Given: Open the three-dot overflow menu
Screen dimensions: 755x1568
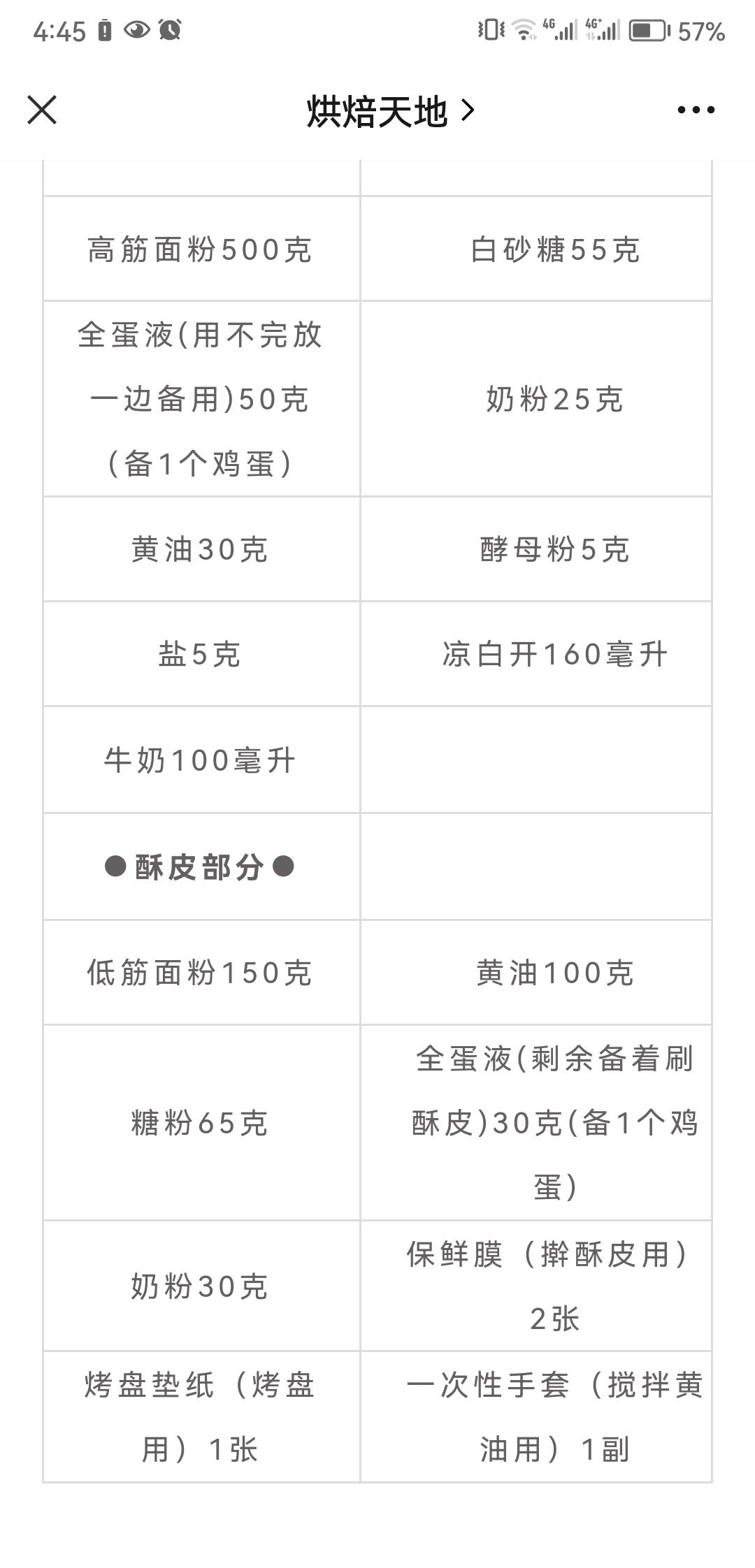Looking at the screenshot, I should click(696, 110).
